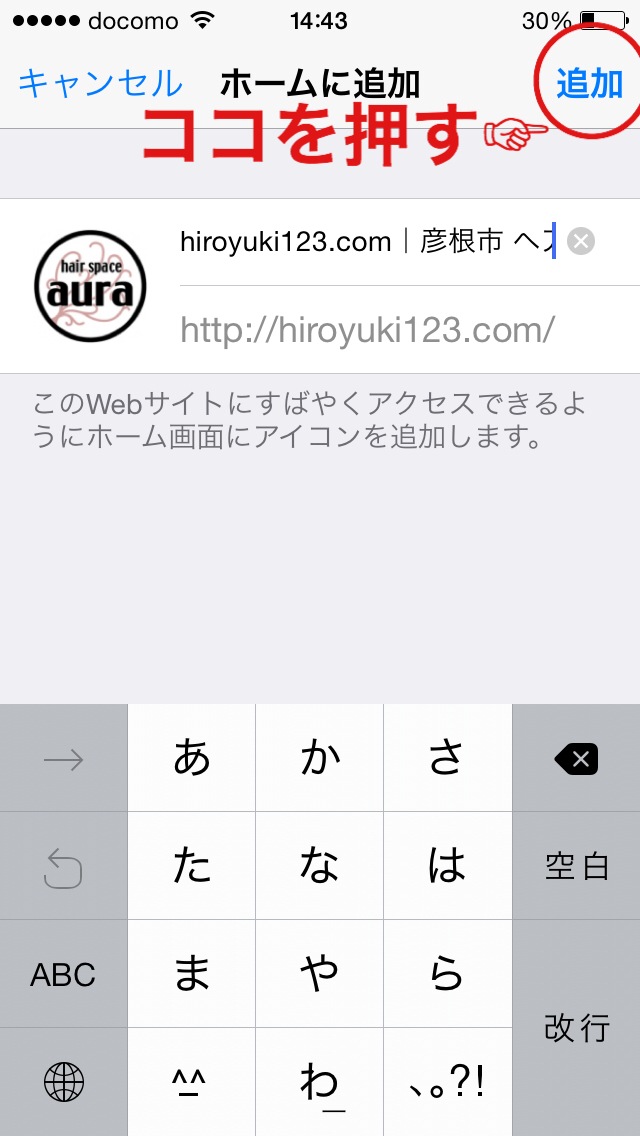The height and width of the screenshot is (1136, 640).
Task: Open the globe keyboard switcher
Action: pyautogui.click(x=63, y=1083)
